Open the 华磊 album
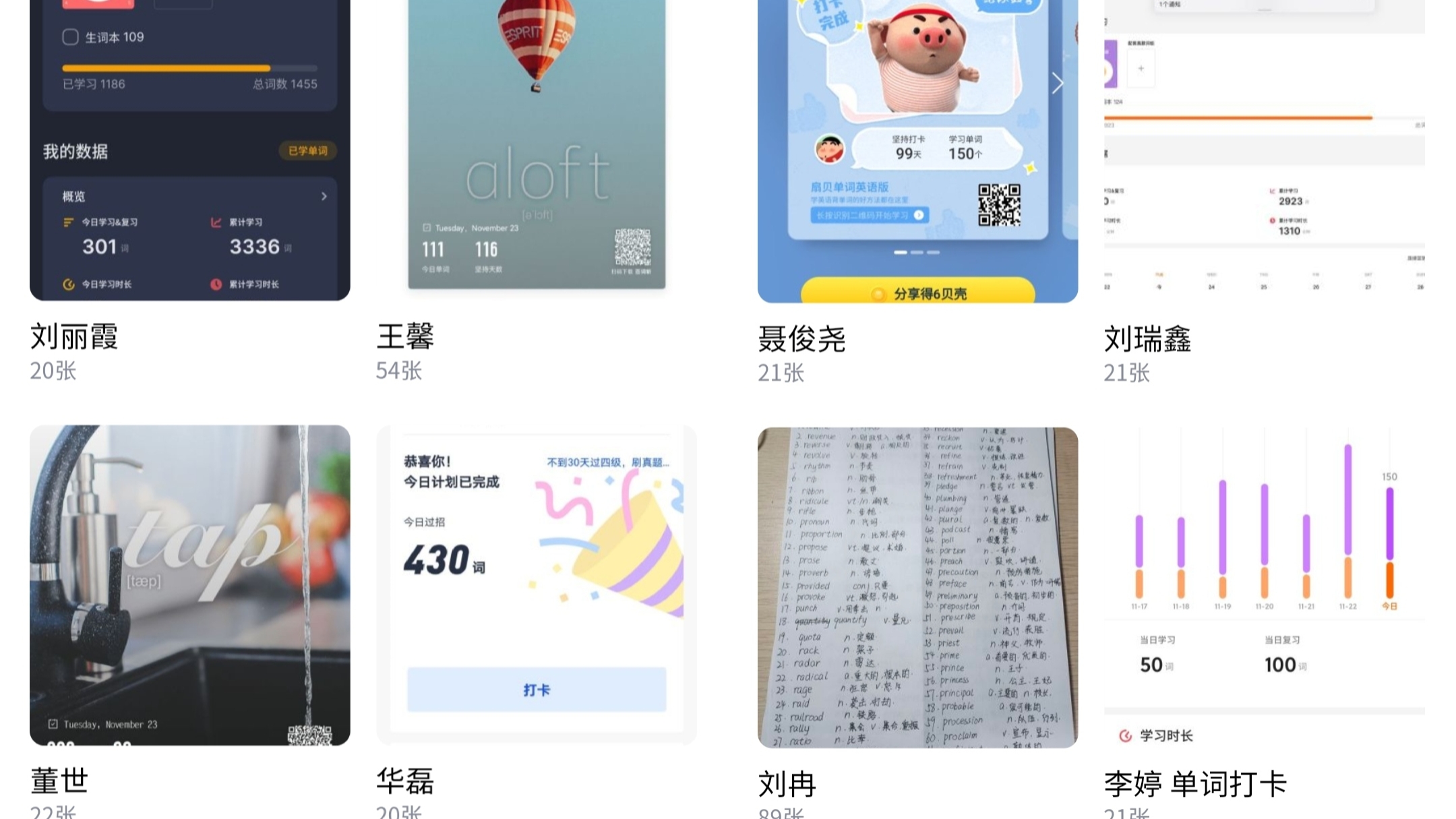 tap(536, 584)
